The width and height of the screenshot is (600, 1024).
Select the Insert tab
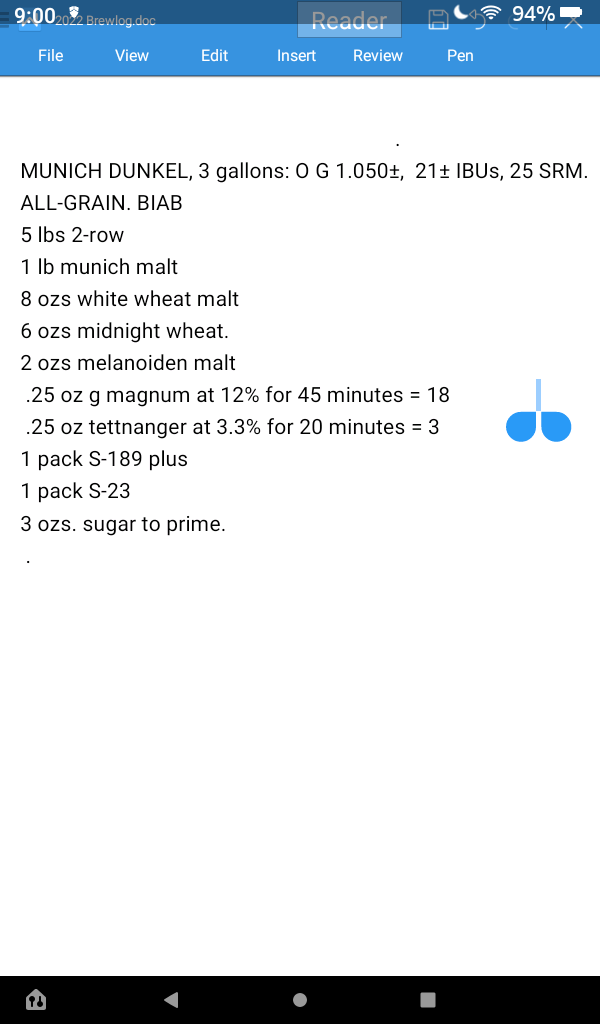tap(297, 56)
